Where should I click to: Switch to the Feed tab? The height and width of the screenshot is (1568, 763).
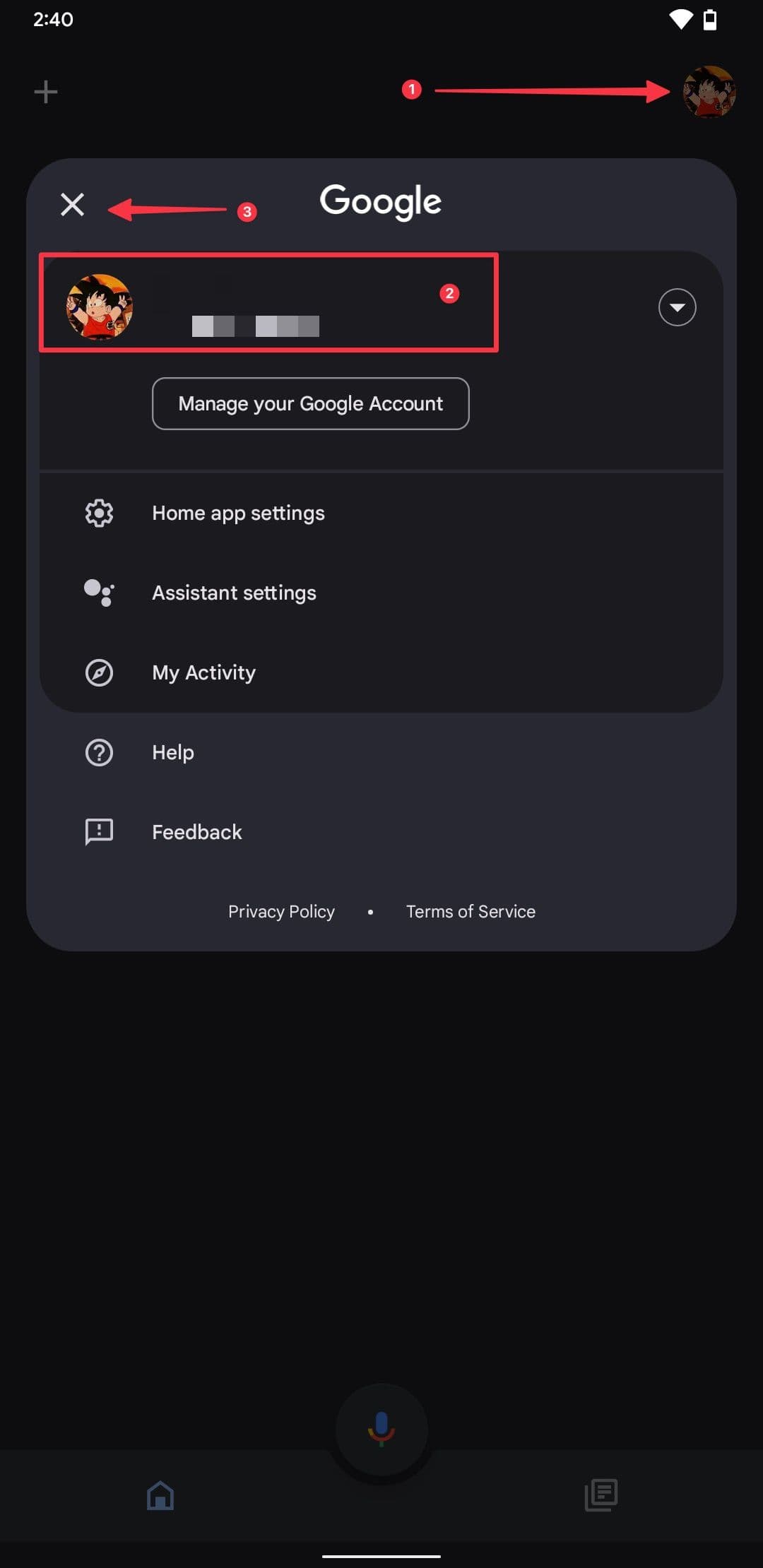click(x=601, y=1495)
